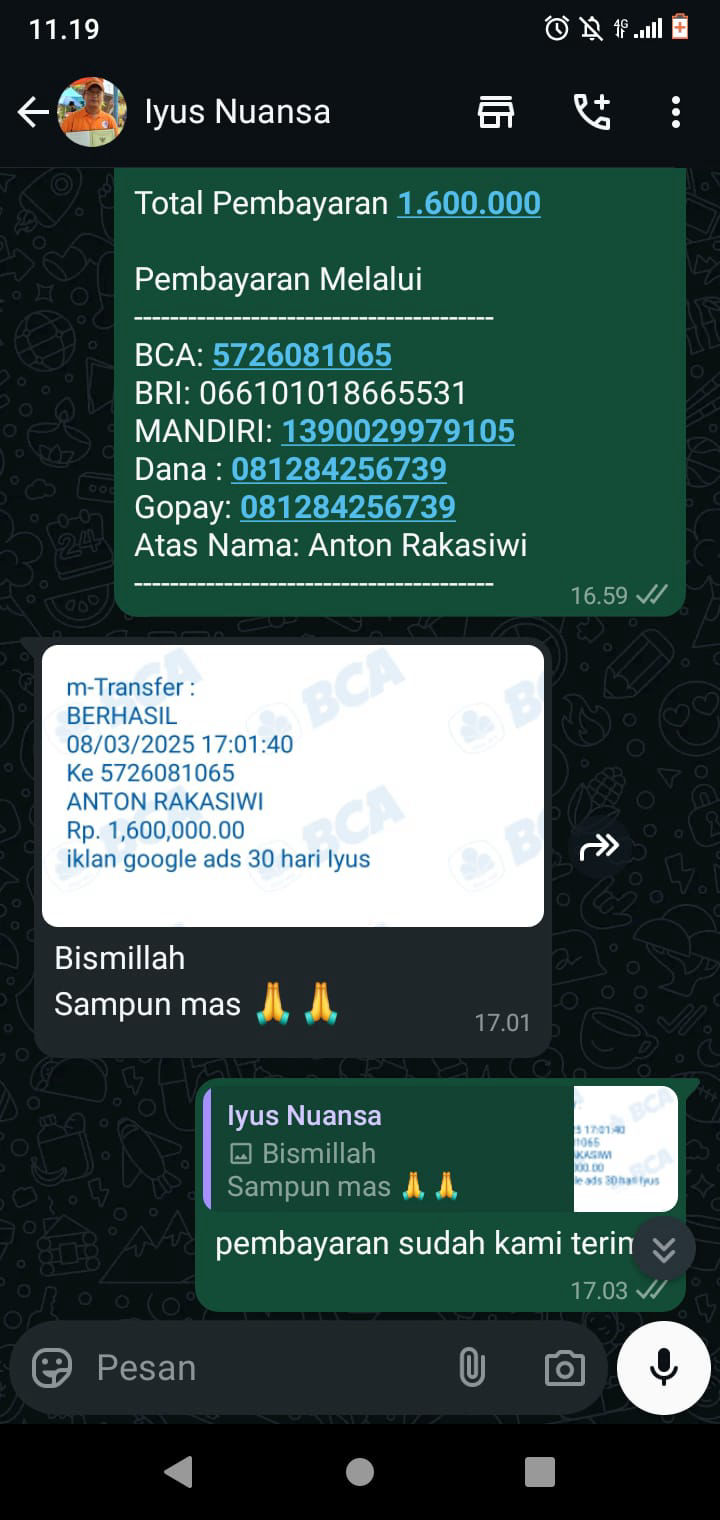Tap BCA account number 5726081065
This screenshot has height=1520, width=720.
302,355
